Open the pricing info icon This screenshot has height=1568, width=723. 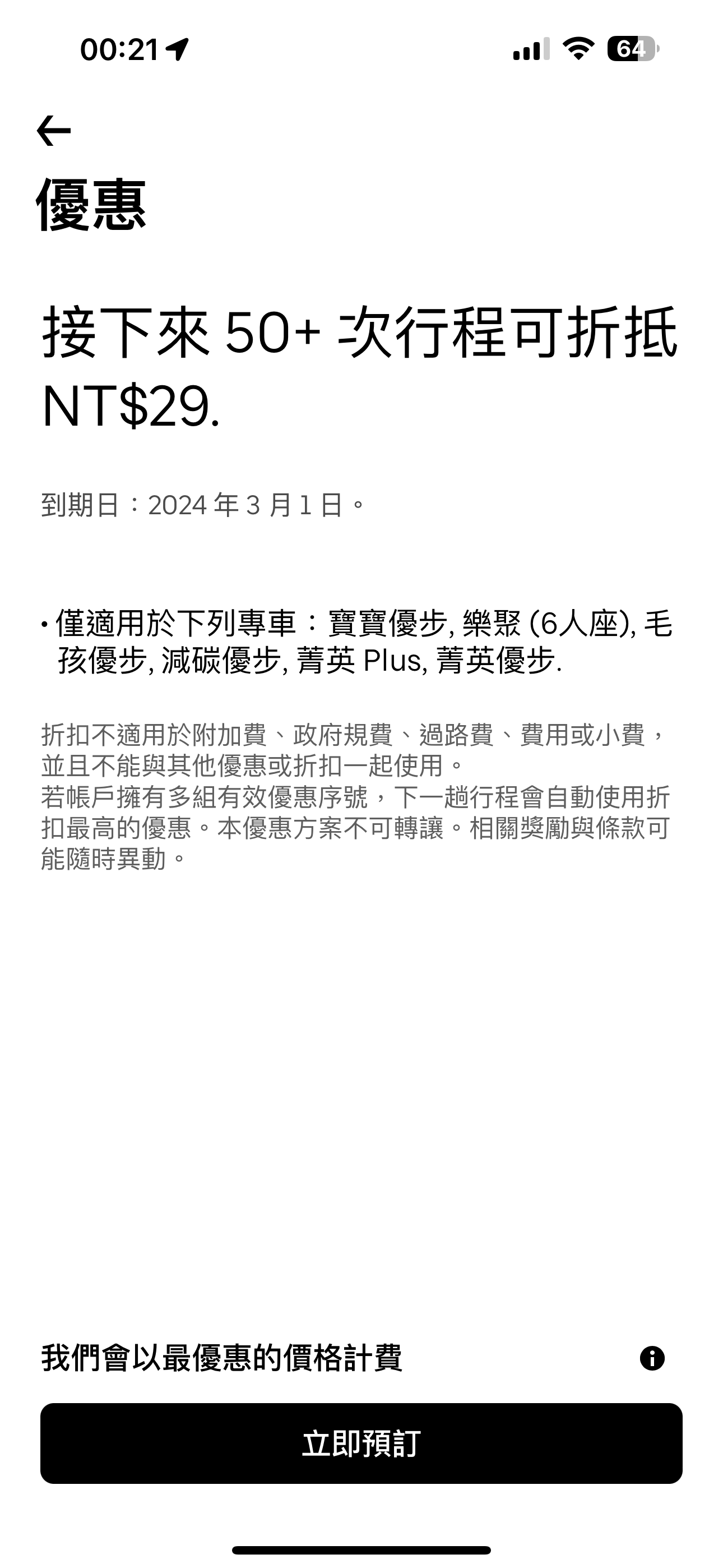652,1358
